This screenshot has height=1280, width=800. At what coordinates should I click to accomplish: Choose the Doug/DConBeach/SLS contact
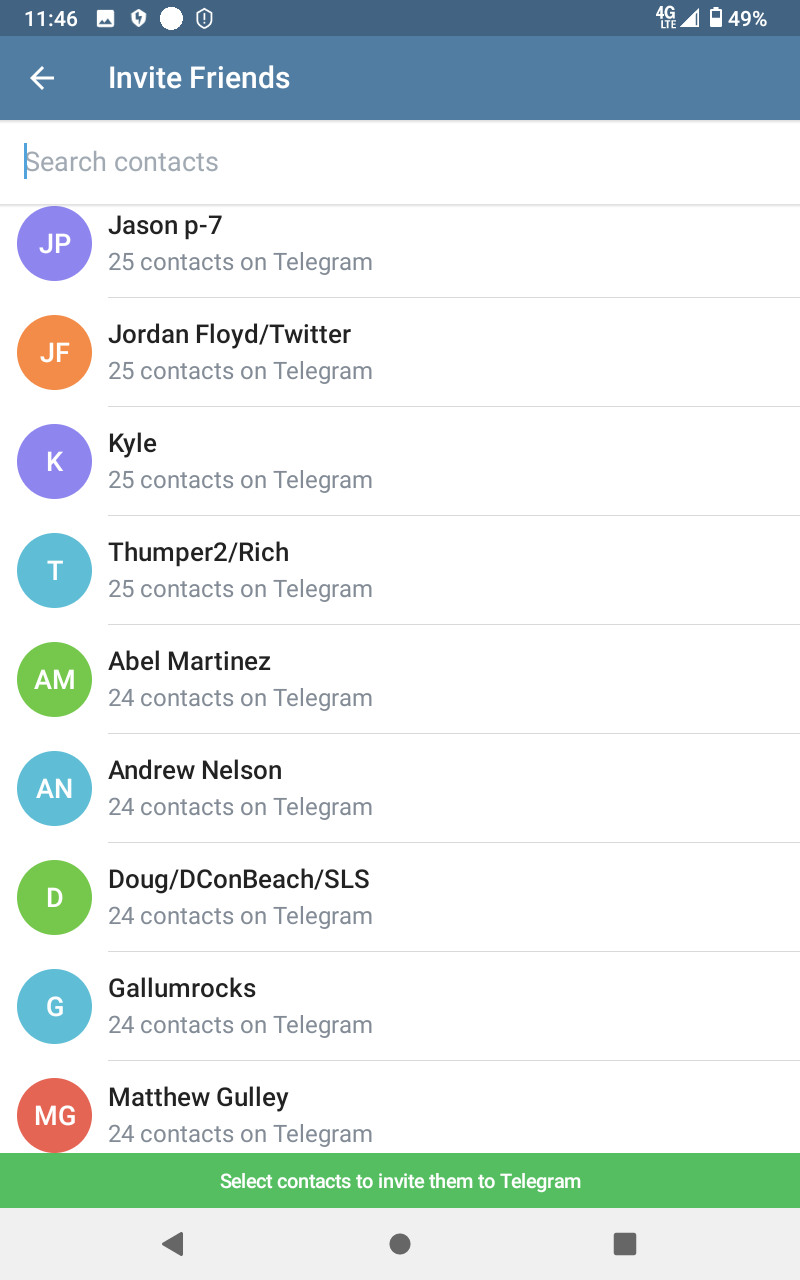(x=400, y=897)
